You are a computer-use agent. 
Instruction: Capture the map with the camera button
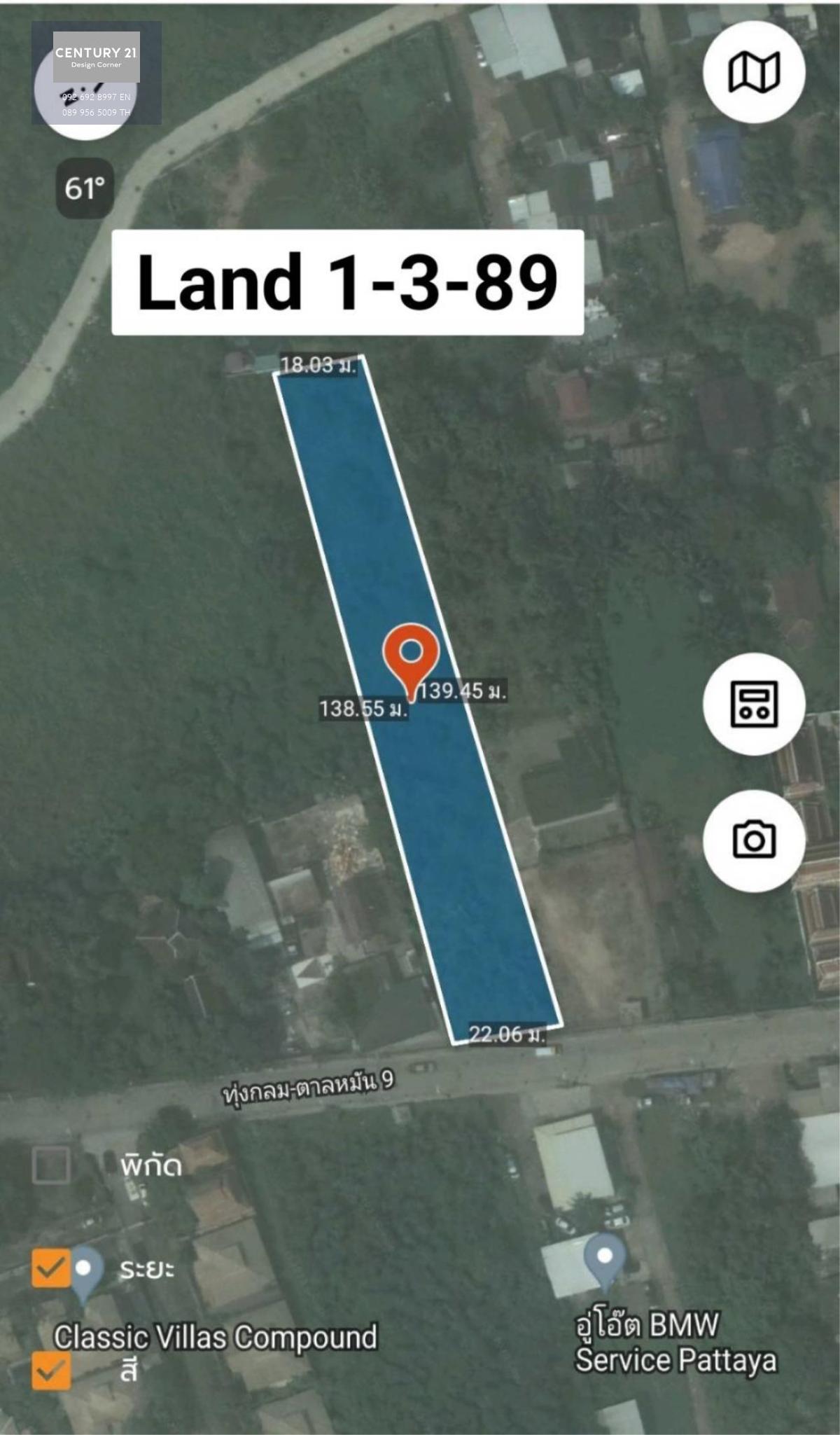(x=754, y=840)
